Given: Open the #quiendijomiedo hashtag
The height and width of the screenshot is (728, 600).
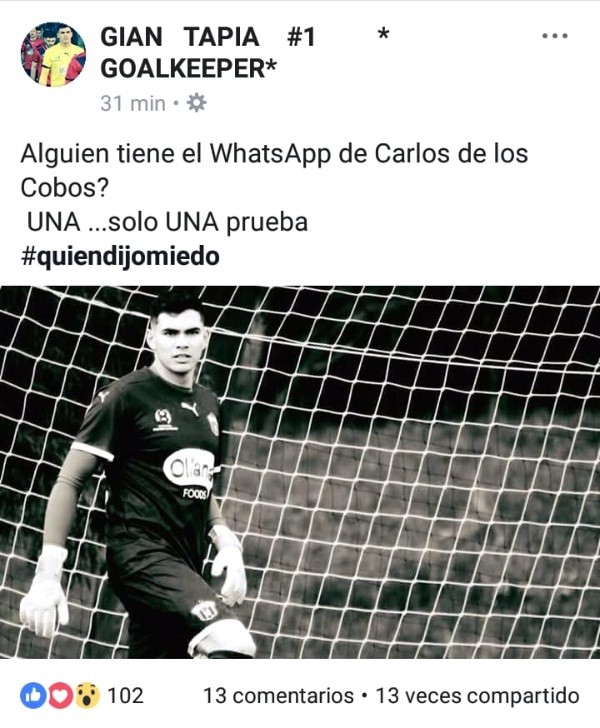Looking at the screenshot, I should (x=119, y=256).
